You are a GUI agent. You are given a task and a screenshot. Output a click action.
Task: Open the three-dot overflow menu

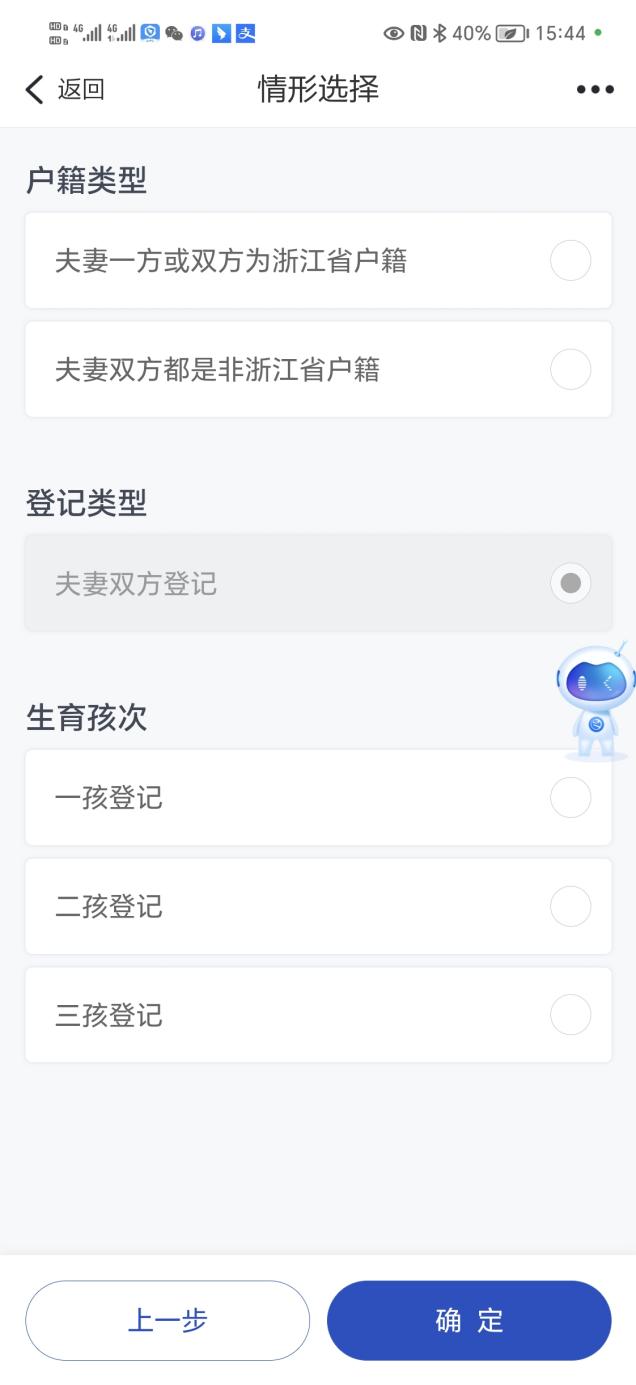[595, 90]
